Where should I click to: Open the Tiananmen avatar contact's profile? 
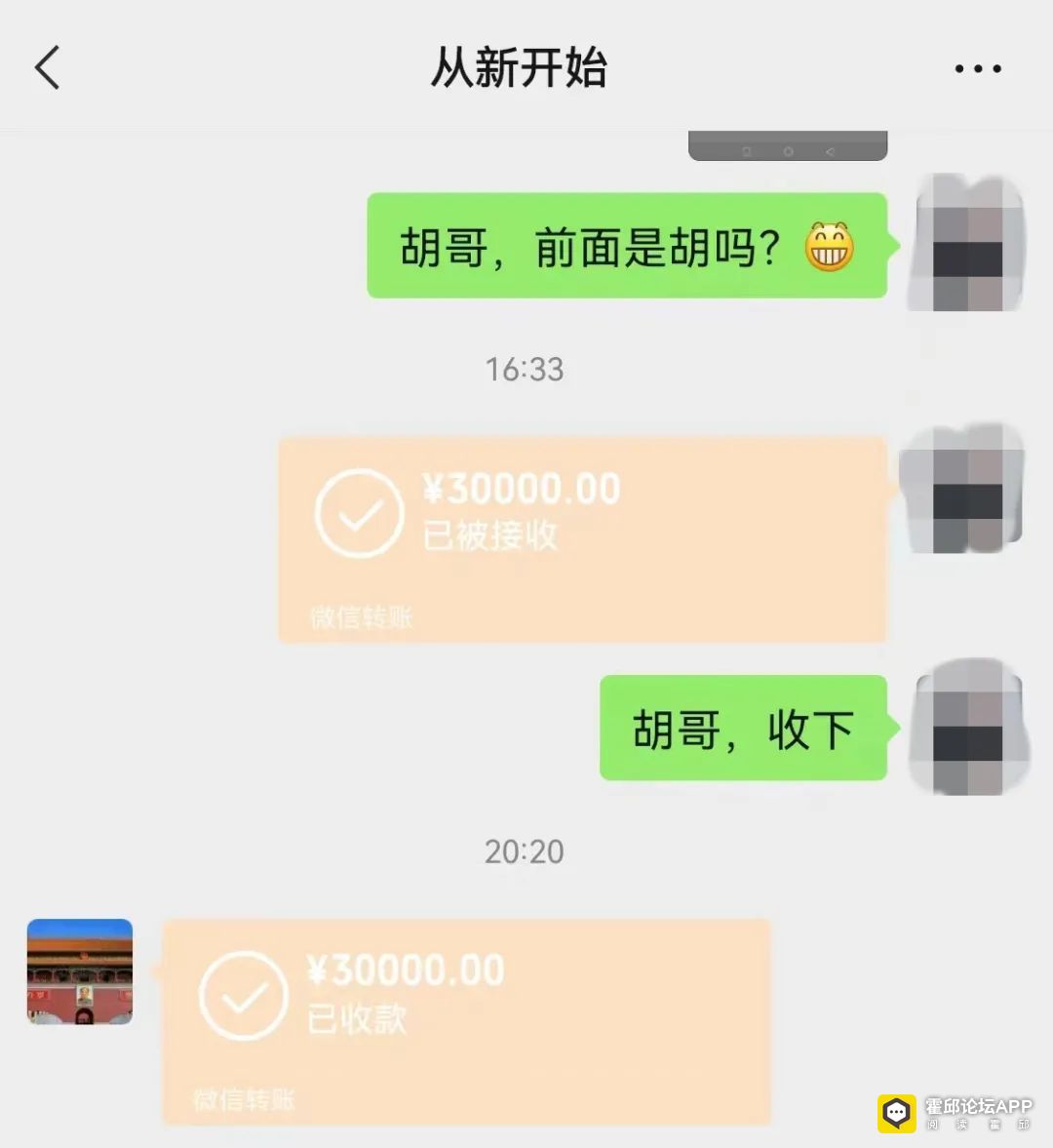(x=80, y=971)
